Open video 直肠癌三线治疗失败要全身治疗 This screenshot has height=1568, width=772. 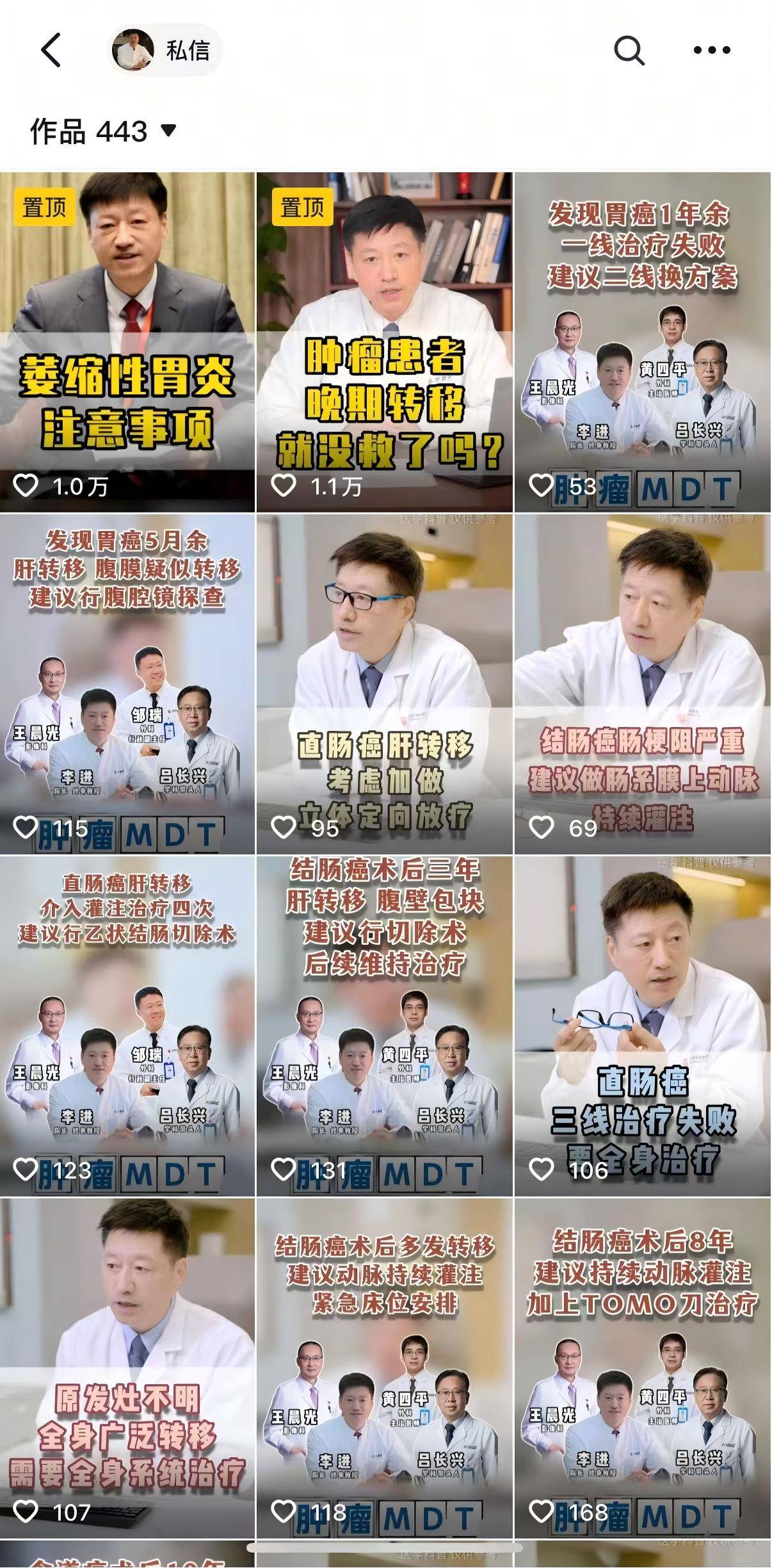click(642, 1025)
